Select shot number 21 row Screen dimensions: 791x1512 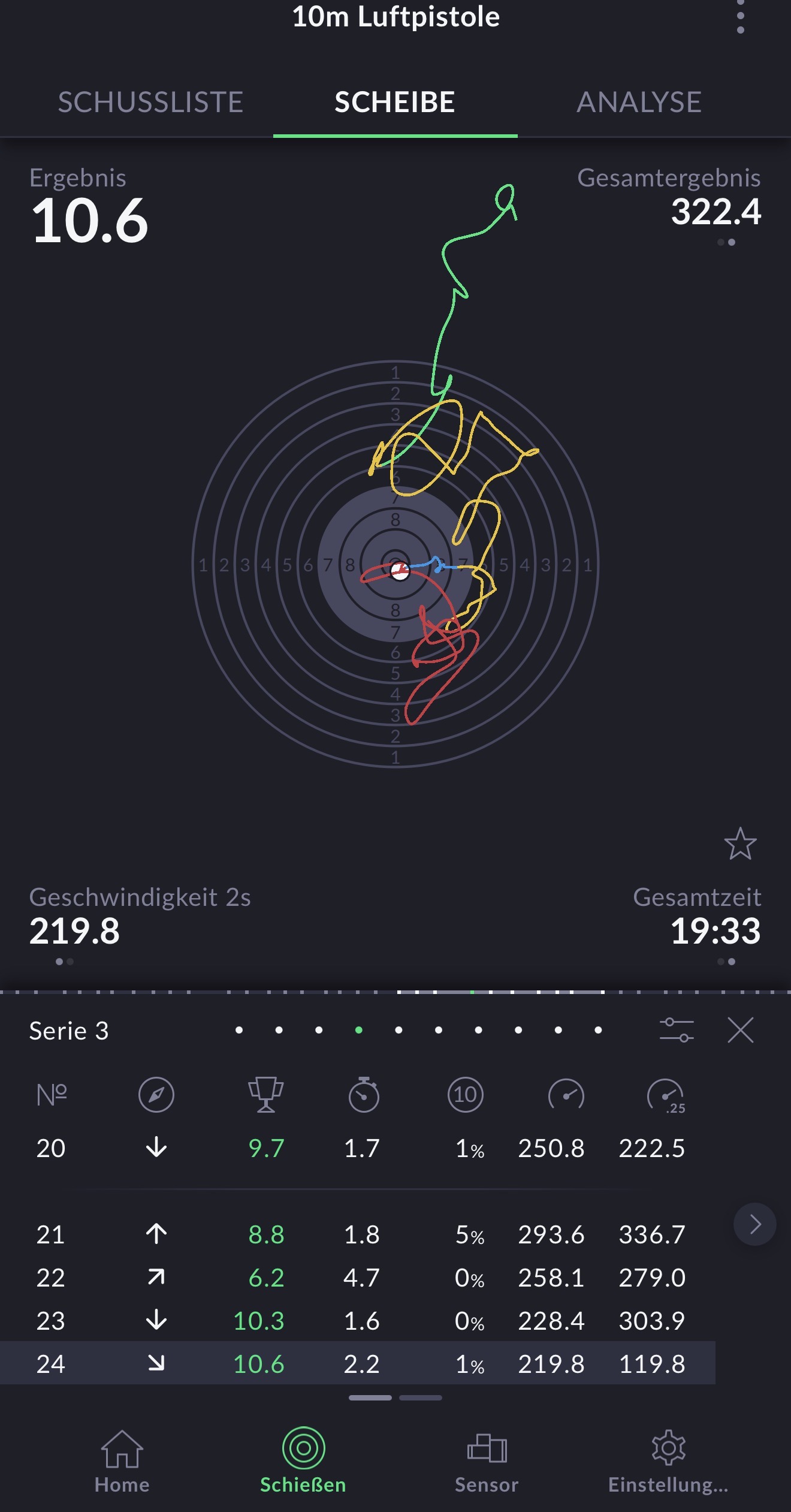point(360,1234)
